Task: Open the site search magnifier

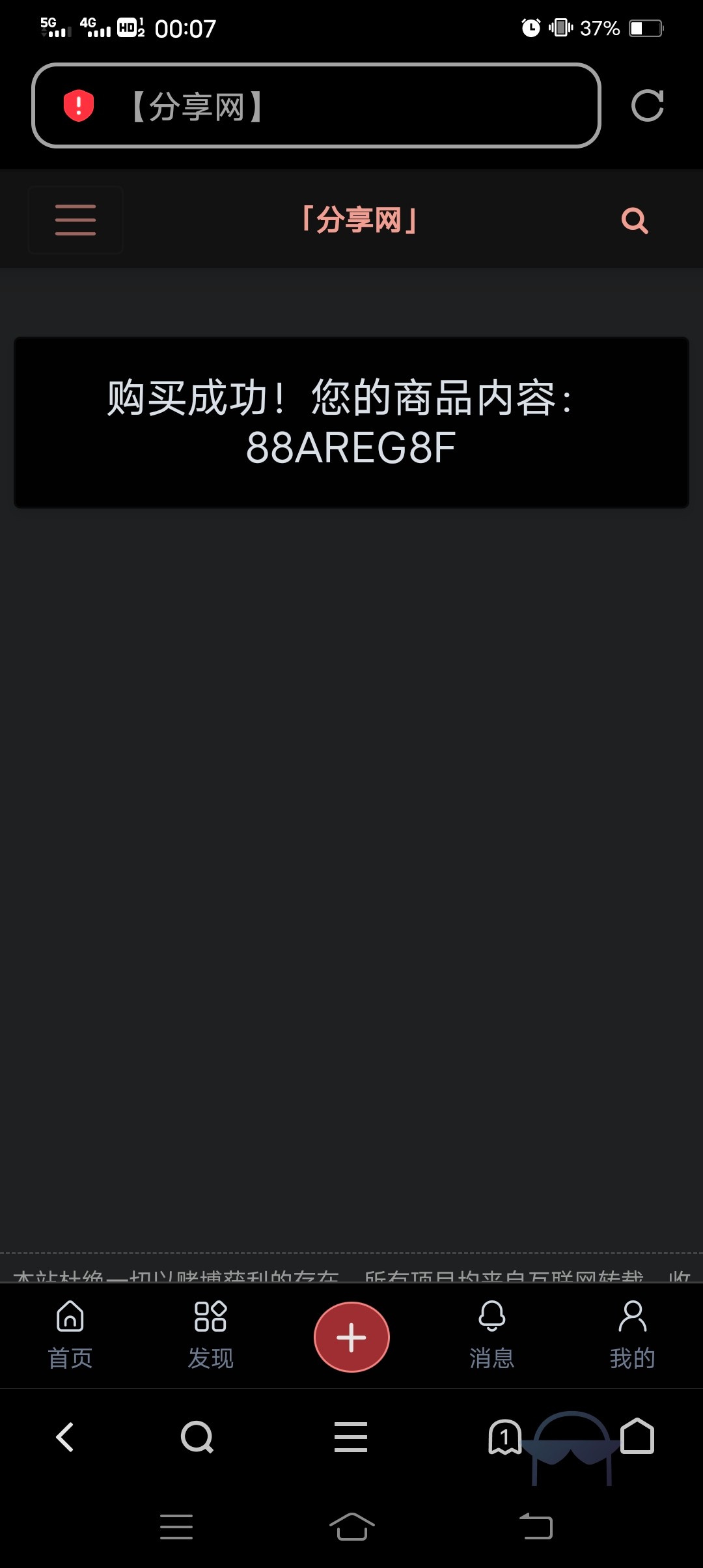Action: [x=635, y=221]
